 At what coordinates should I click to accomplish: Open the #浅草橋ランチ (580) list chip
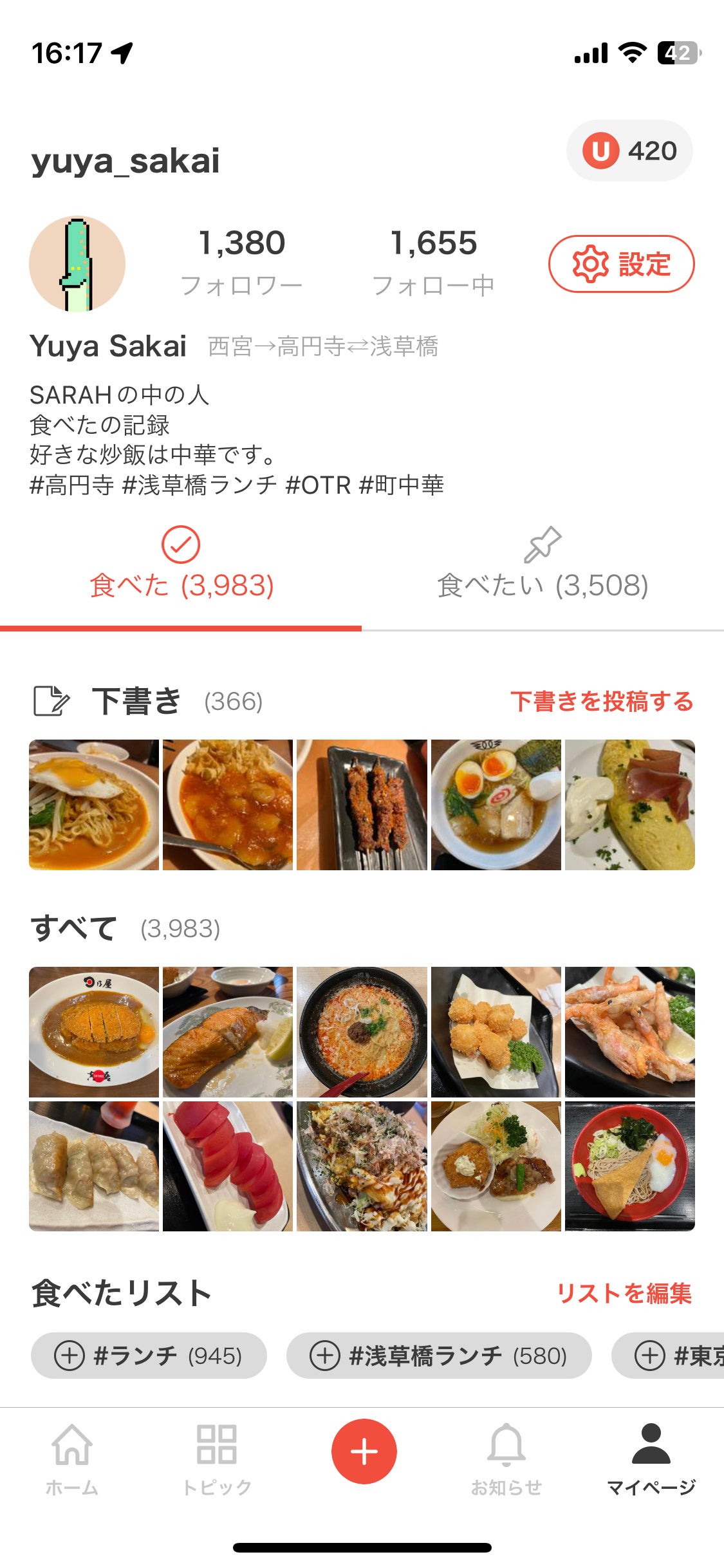point(438,1356)
